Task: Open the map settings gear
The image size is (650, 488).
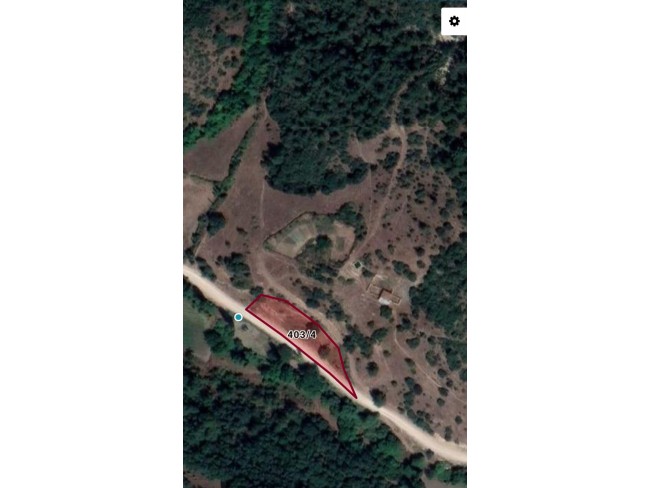Action: point(454,21)
